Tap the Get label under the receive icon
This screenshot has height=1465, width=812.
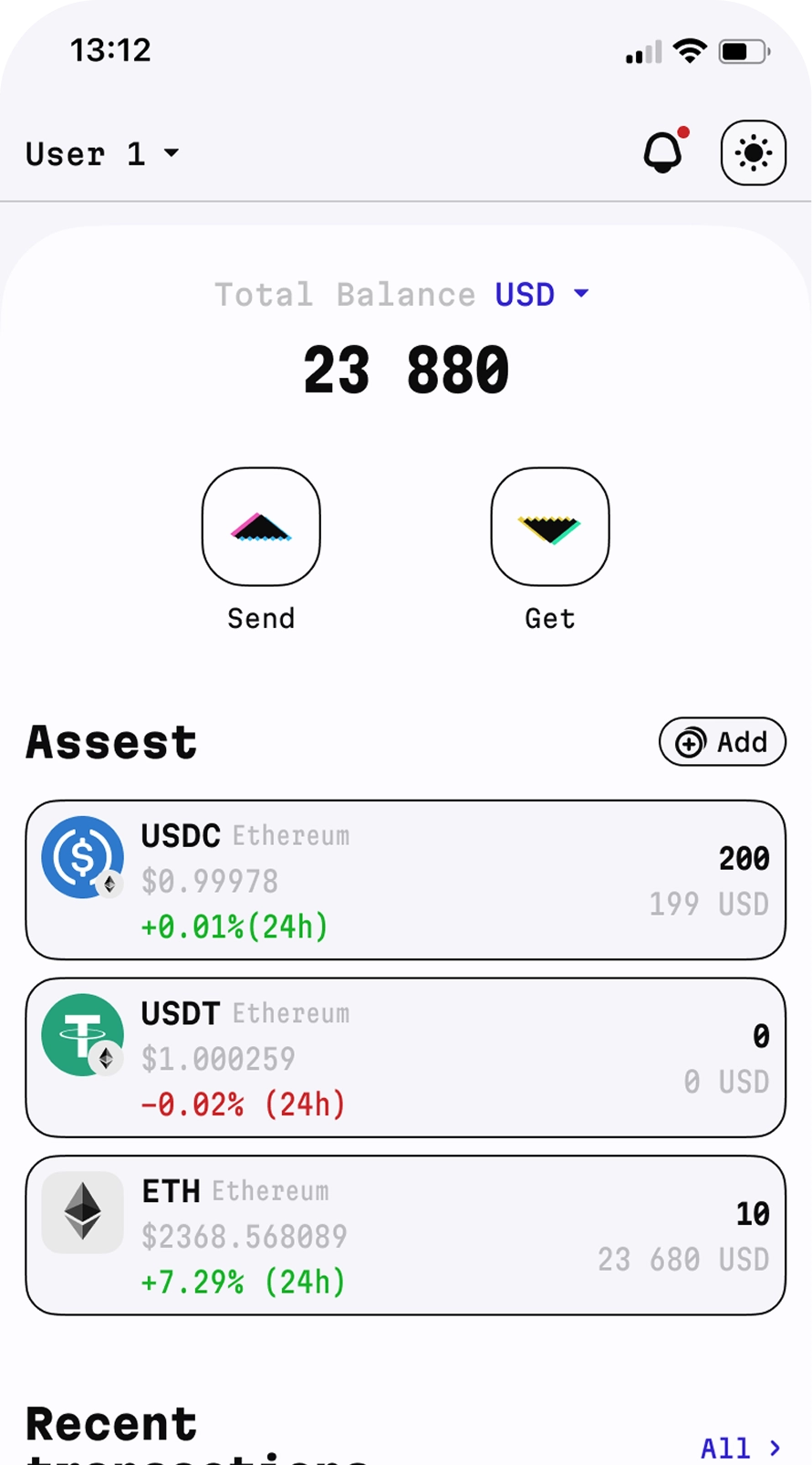pyautogui.click(x=549, y=618)
